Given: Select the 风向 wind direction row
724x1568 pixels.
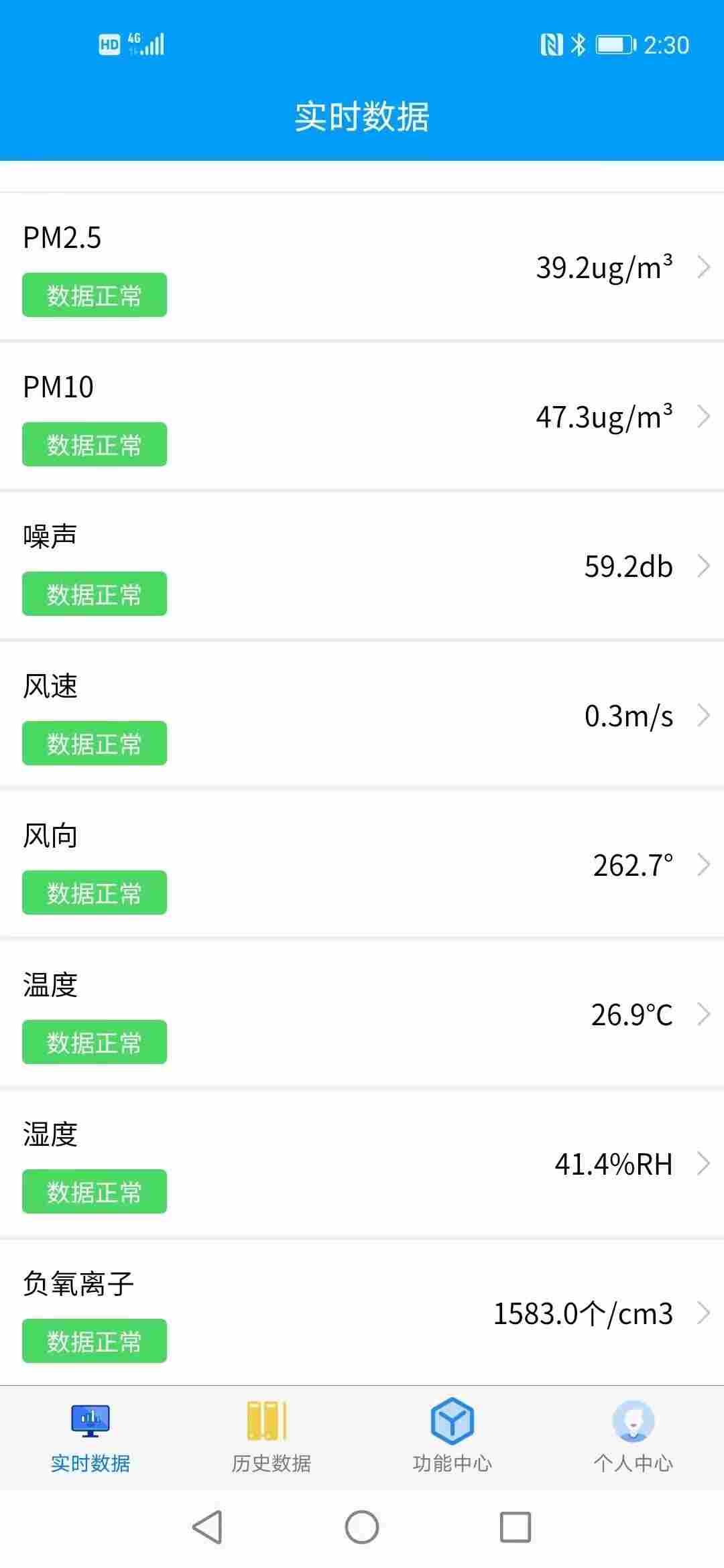Looking at the screenshot, I should coord(362,864).
